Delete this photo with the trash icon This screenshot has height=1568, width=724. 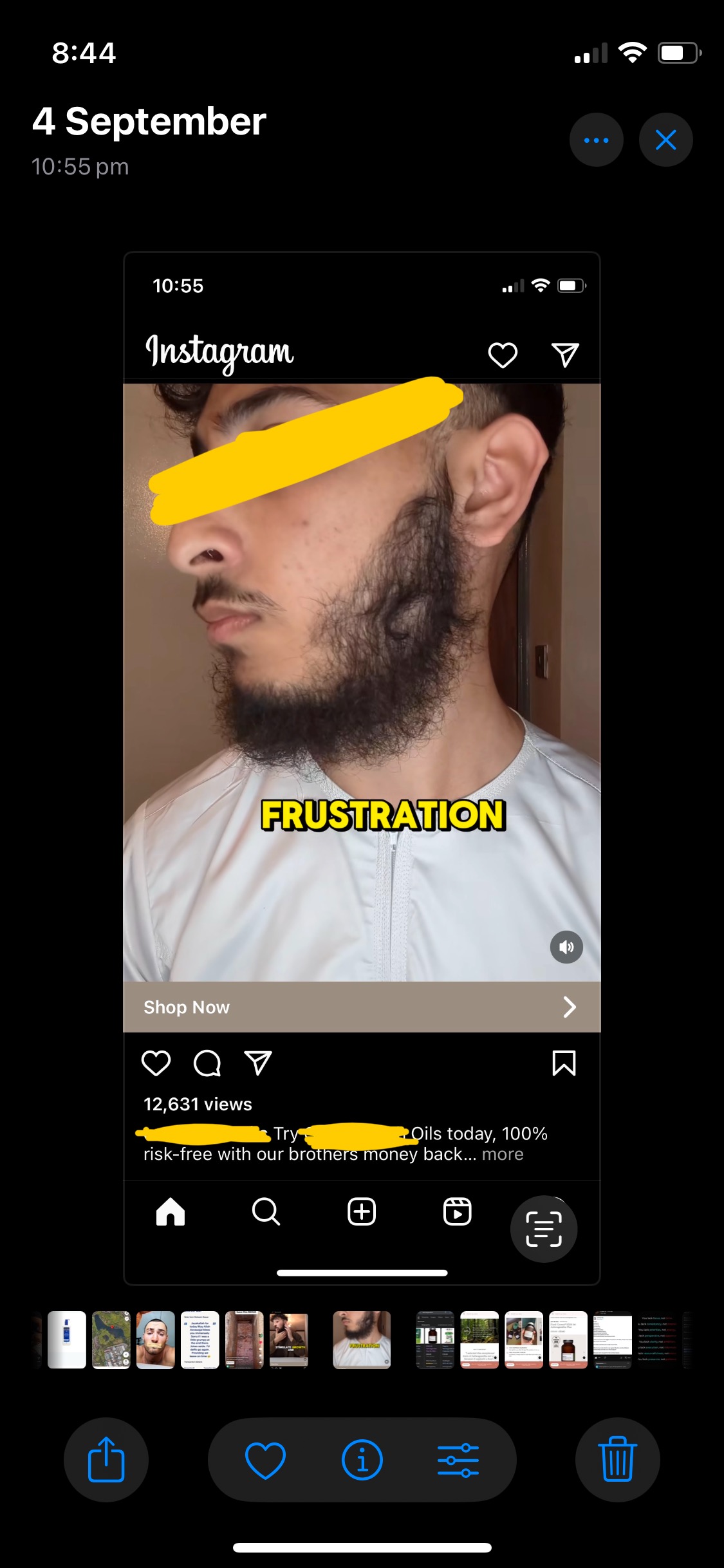617,1459
